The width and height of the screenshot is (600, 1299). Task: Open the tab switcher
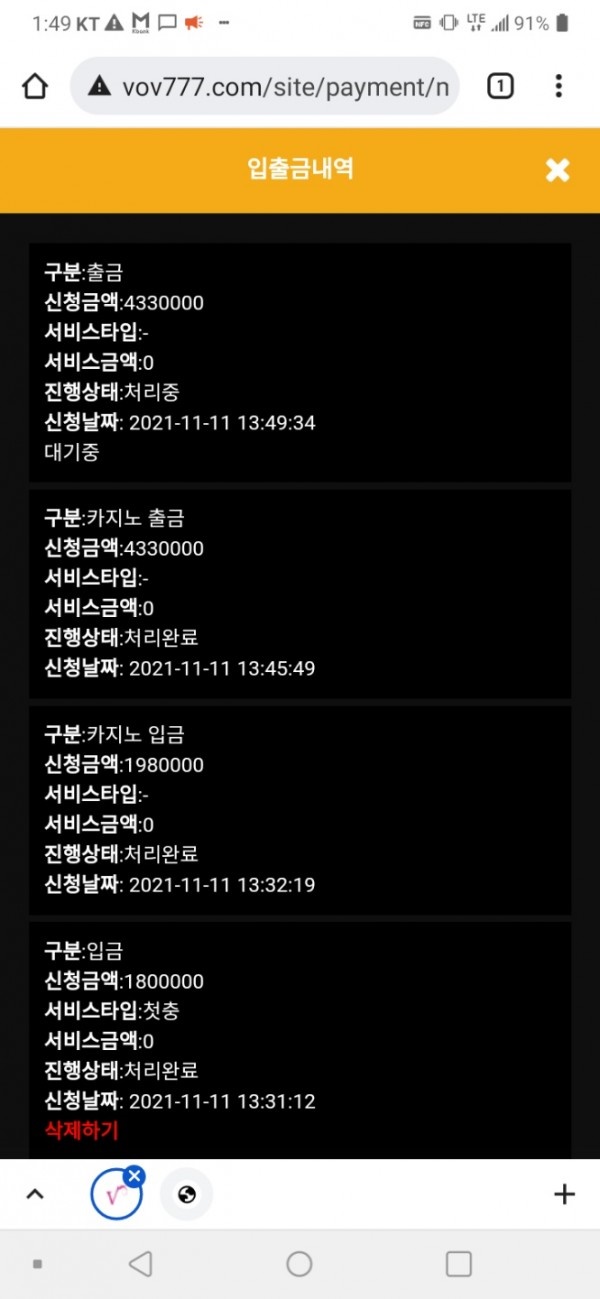point(500,87)
